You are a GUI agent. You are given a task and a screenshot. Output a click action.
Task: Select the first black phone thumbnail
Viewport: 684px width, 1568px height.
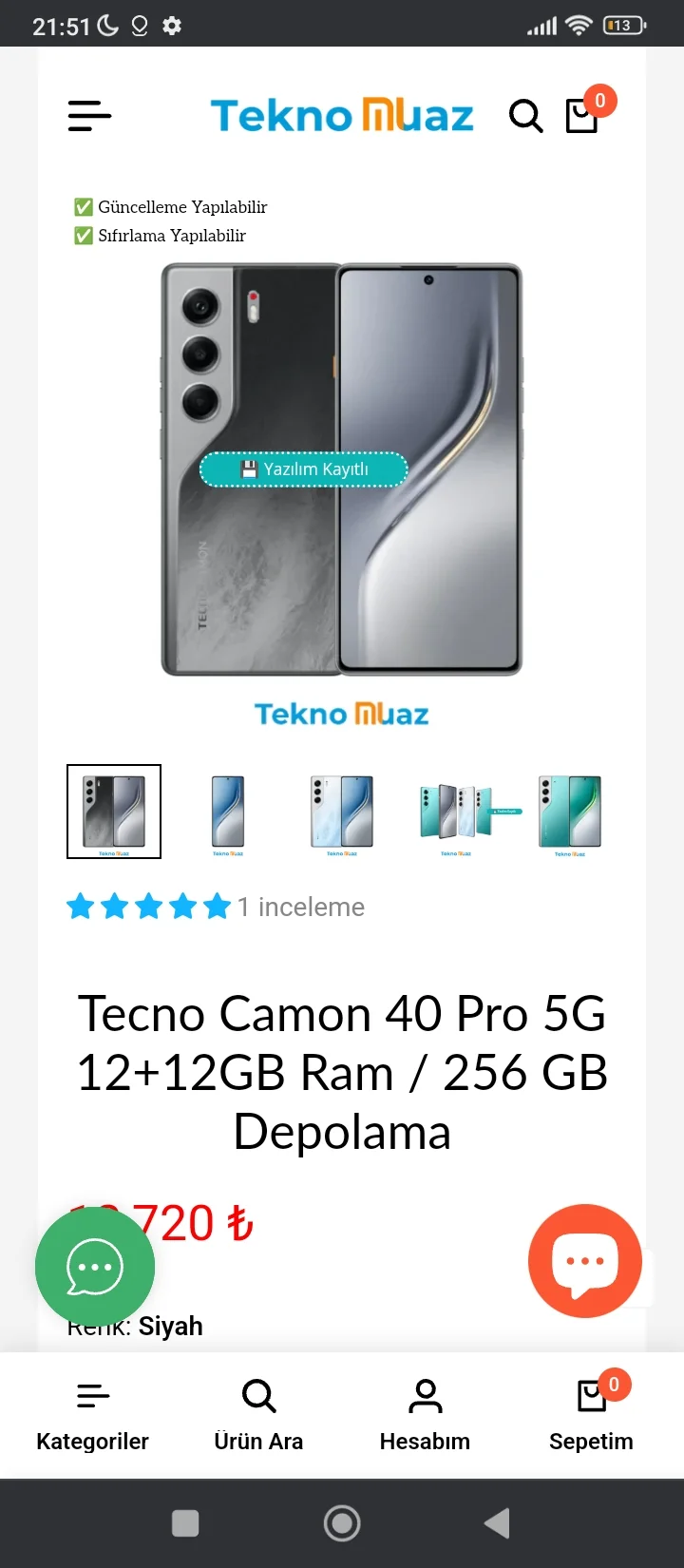pos(114,812)
